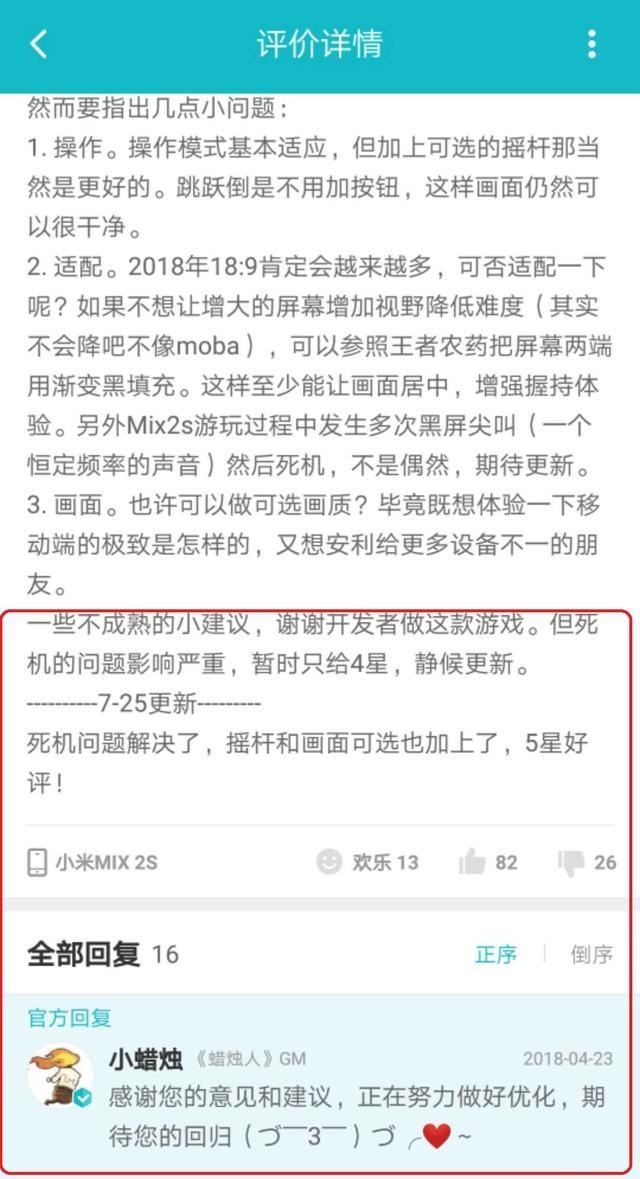Open 小蜡烛's profile avatar
Viewport: 640px width, 1179px height.
click(60, 1078)
